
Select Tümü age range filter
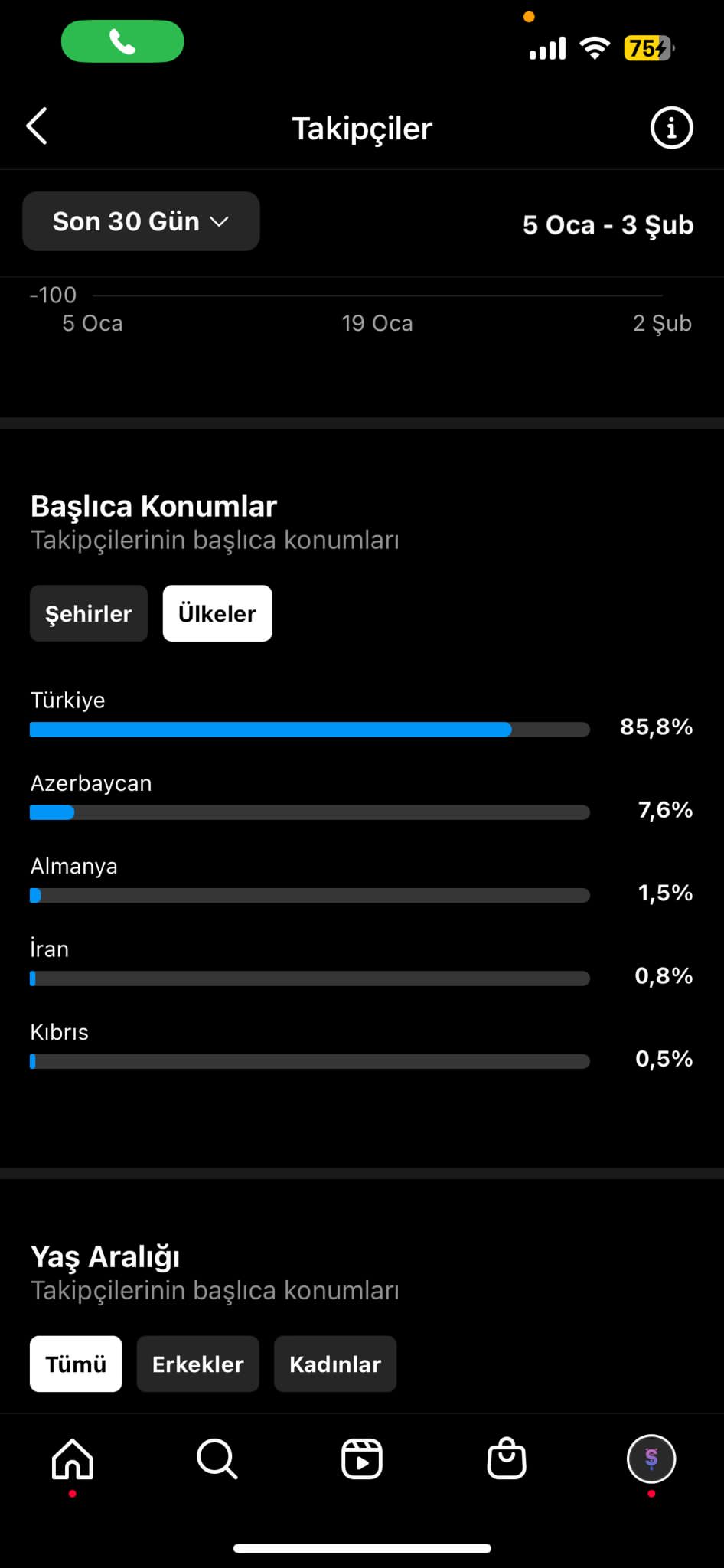click(x=76, y=1364)
